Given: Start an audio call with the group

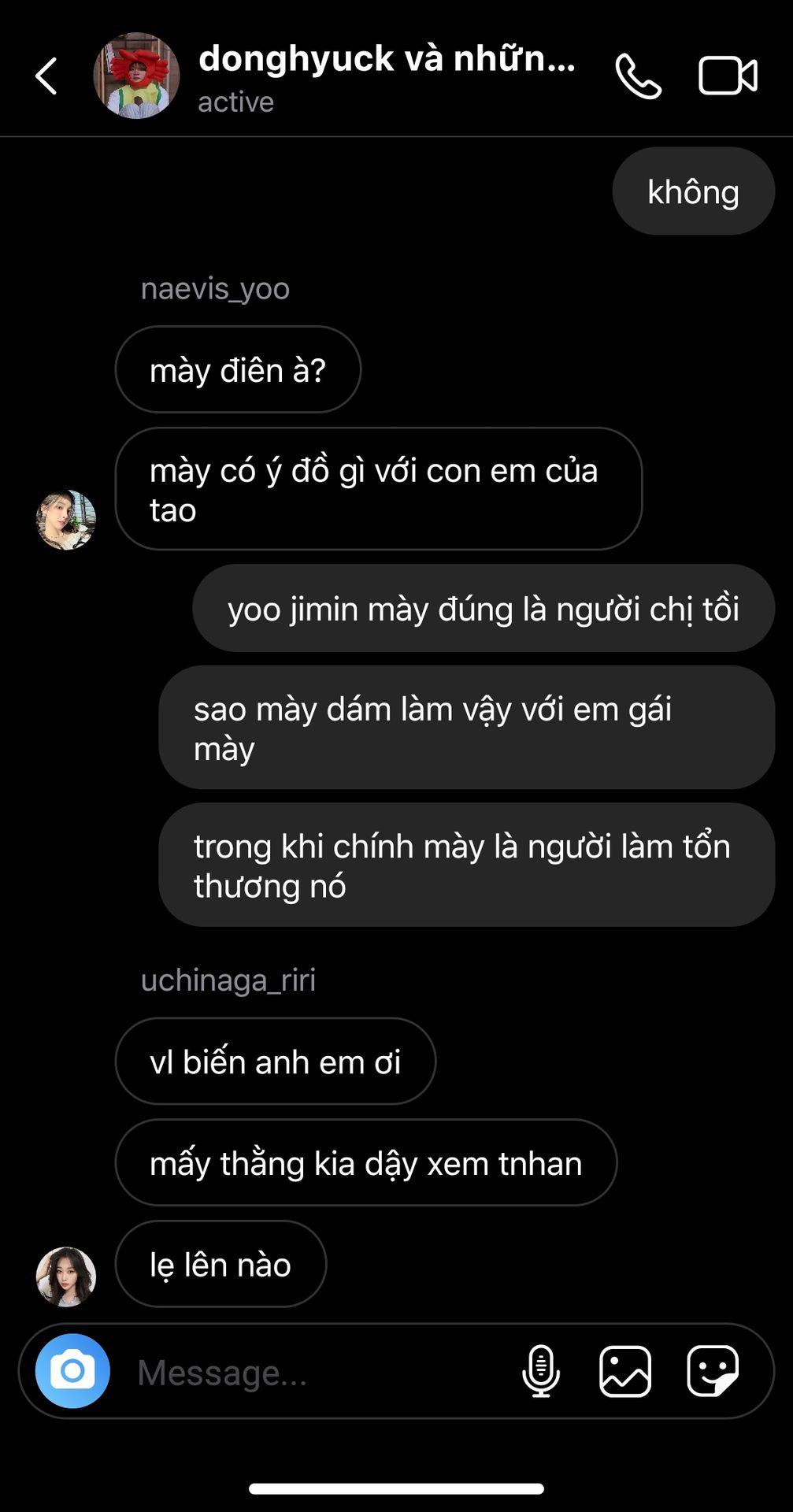Looking at the screenshot, I should [638, 76].
